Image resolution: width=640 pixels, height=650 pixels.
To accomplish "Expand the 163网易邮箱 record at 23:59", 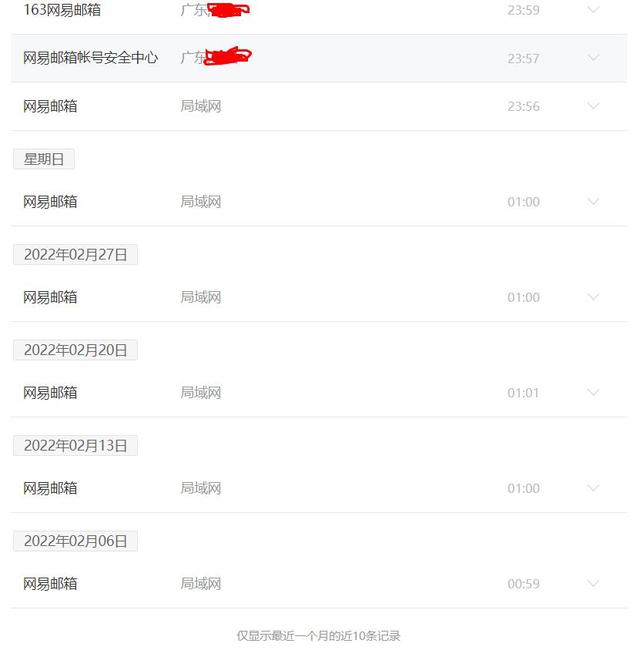I will (593, 10).
